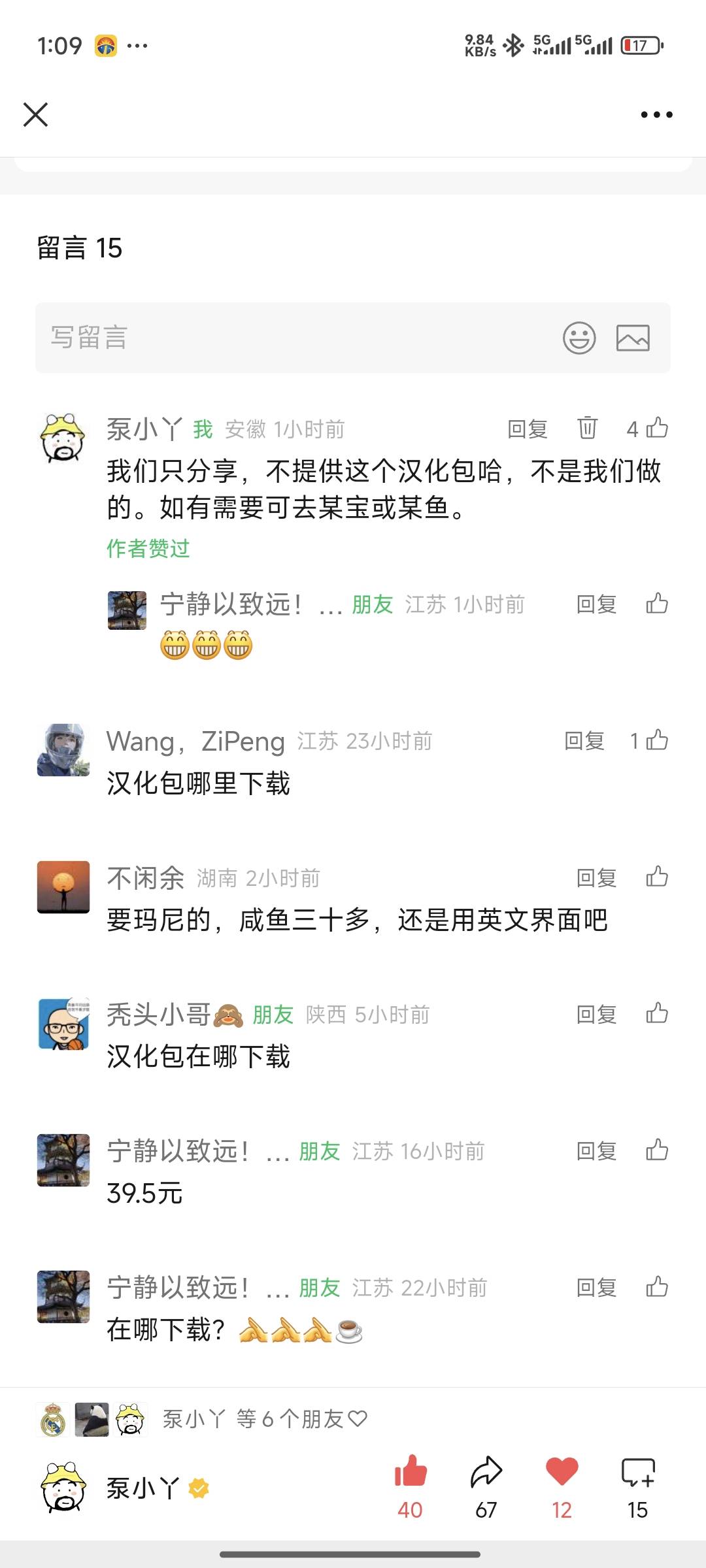Tap the 写留言 comment input field
706x1568 pixels.
tap(288, 338)
